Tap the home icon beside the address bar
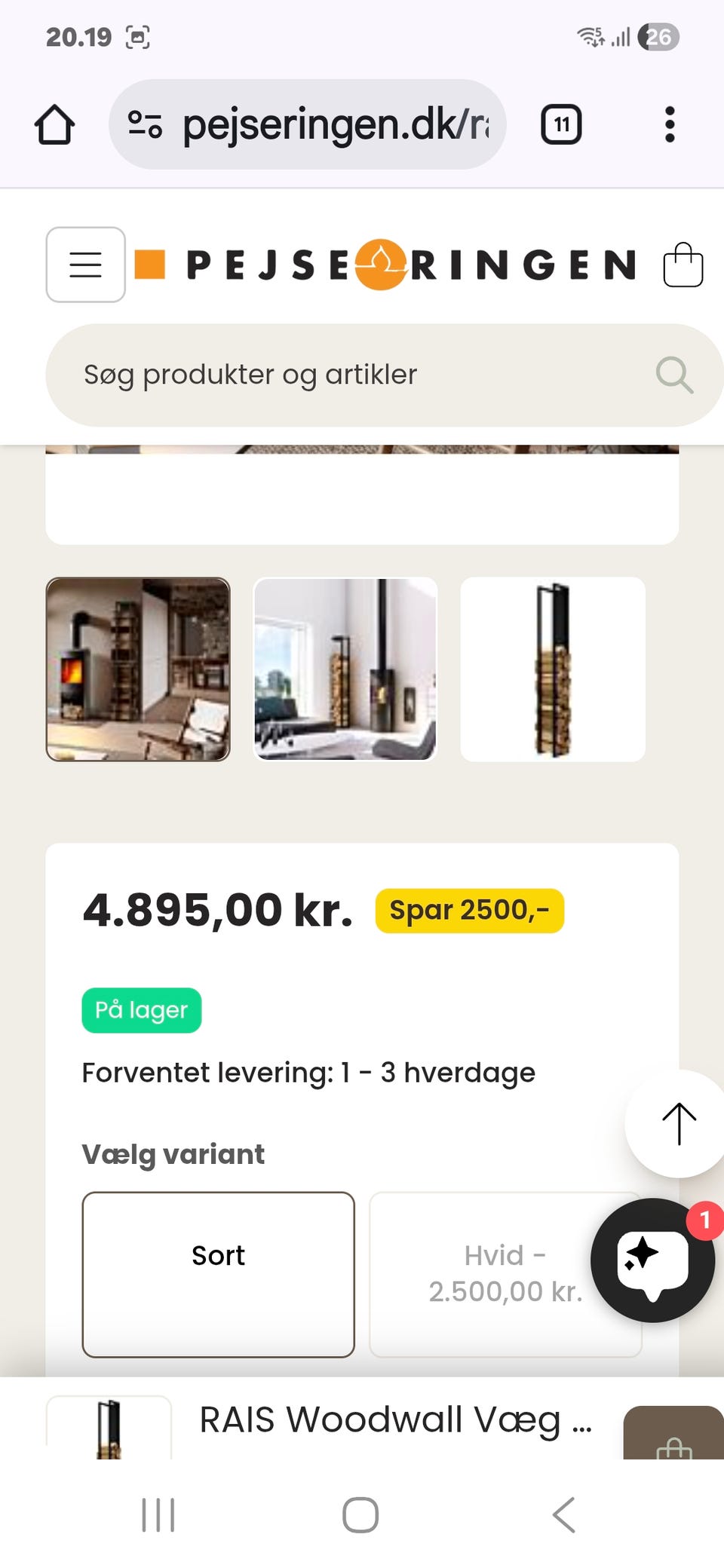 pyautogui.click(x=54, y=124)
